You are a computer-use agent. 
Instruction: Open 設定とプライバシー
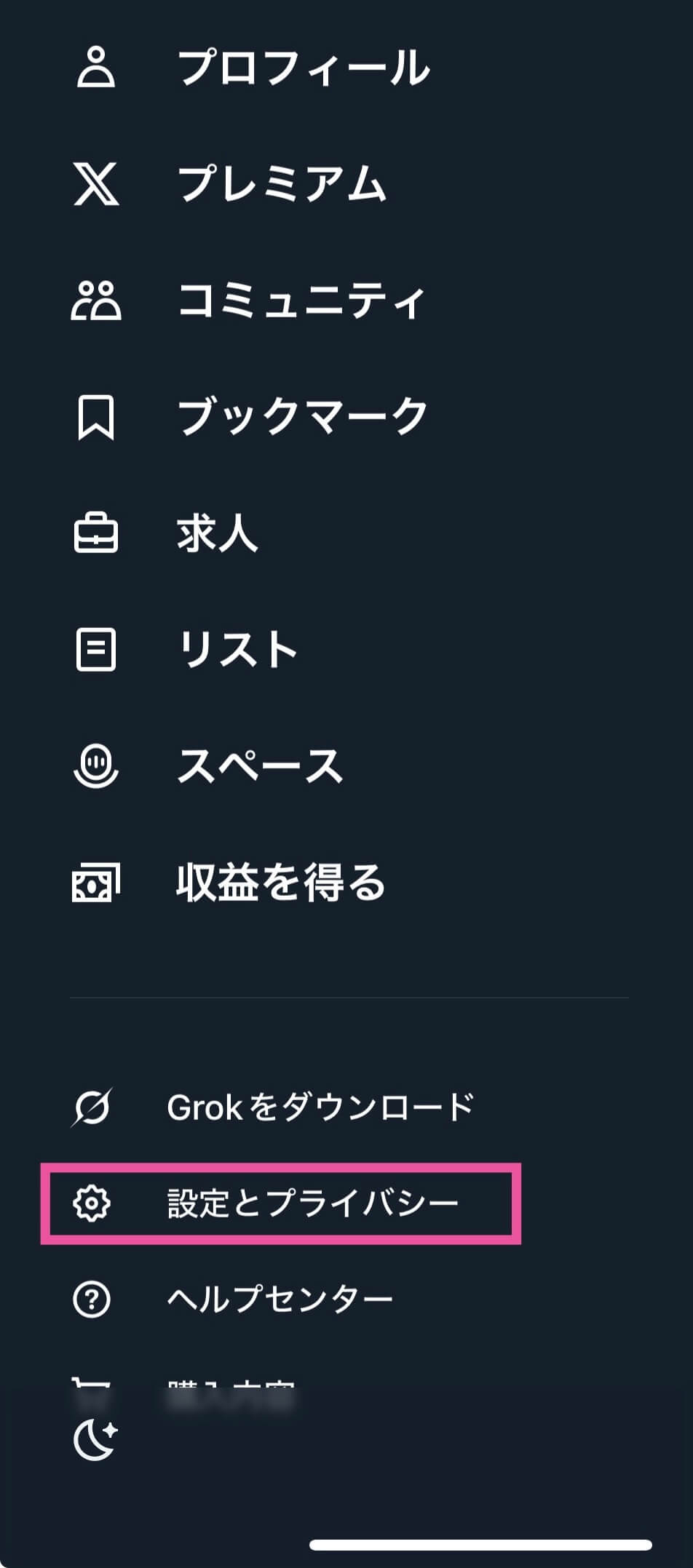click(x=312, y=1203)
